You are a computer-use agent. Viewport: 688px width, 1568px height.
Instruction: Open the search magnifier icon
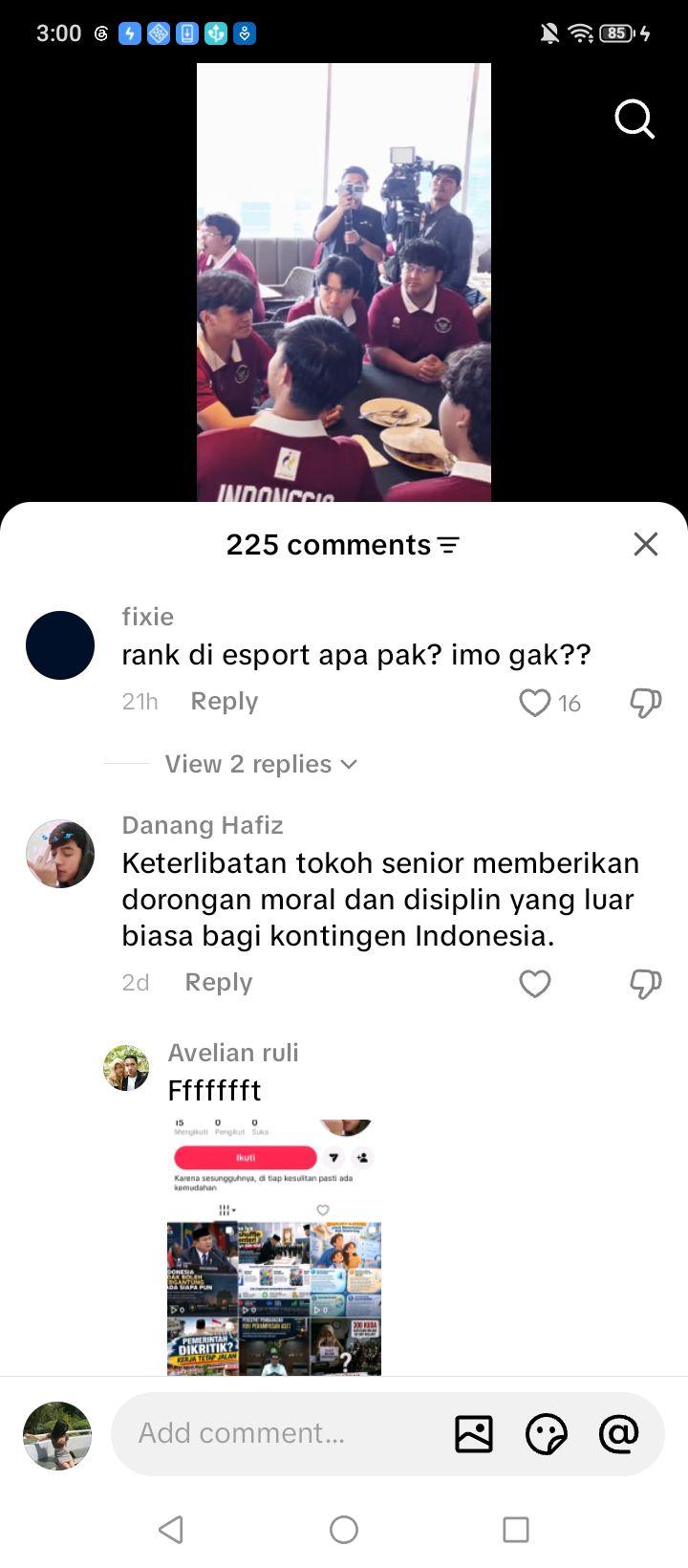[x=634, y=120]
